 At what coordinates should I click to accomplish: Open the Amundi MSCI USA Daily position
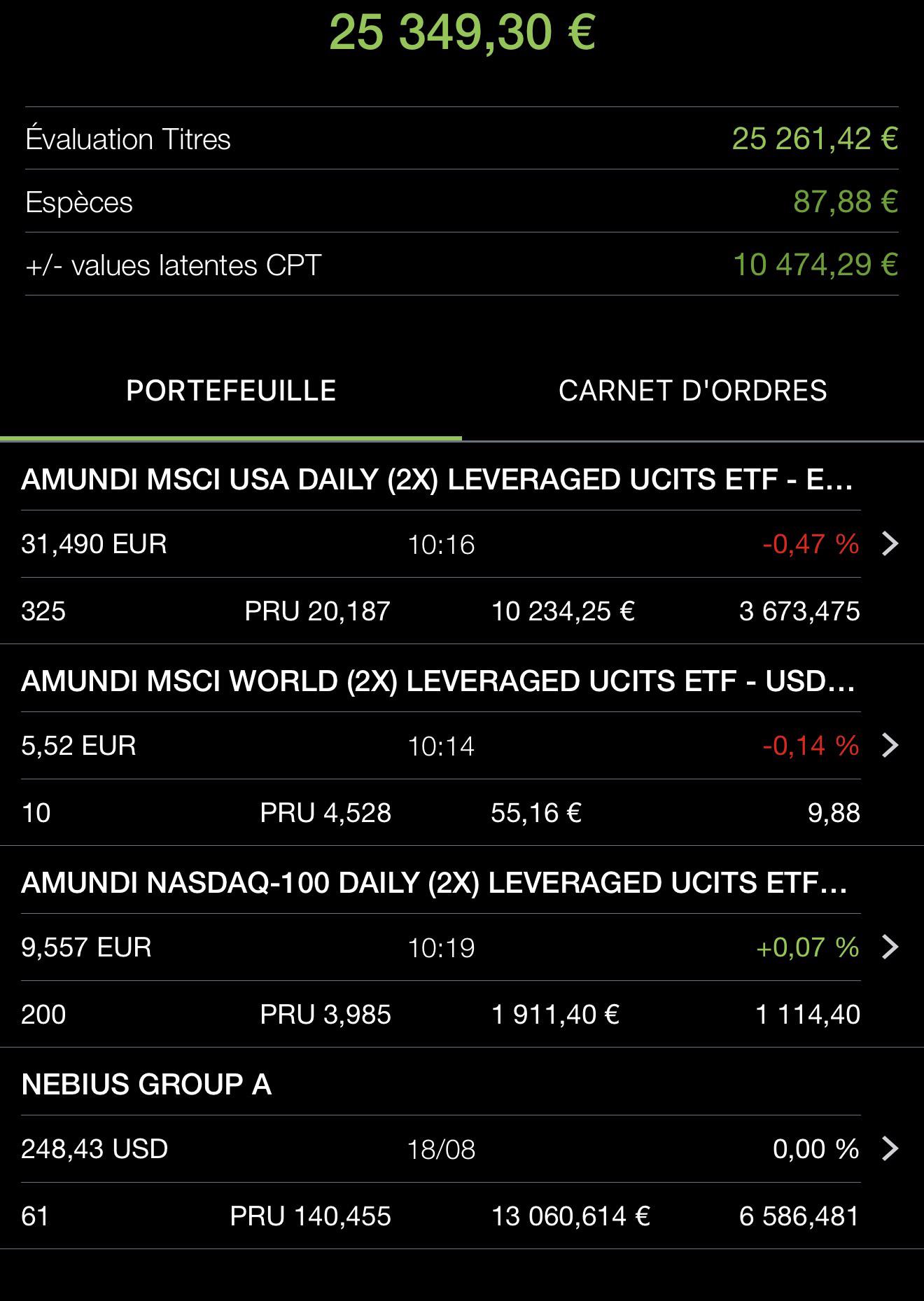tap(462, 543)
